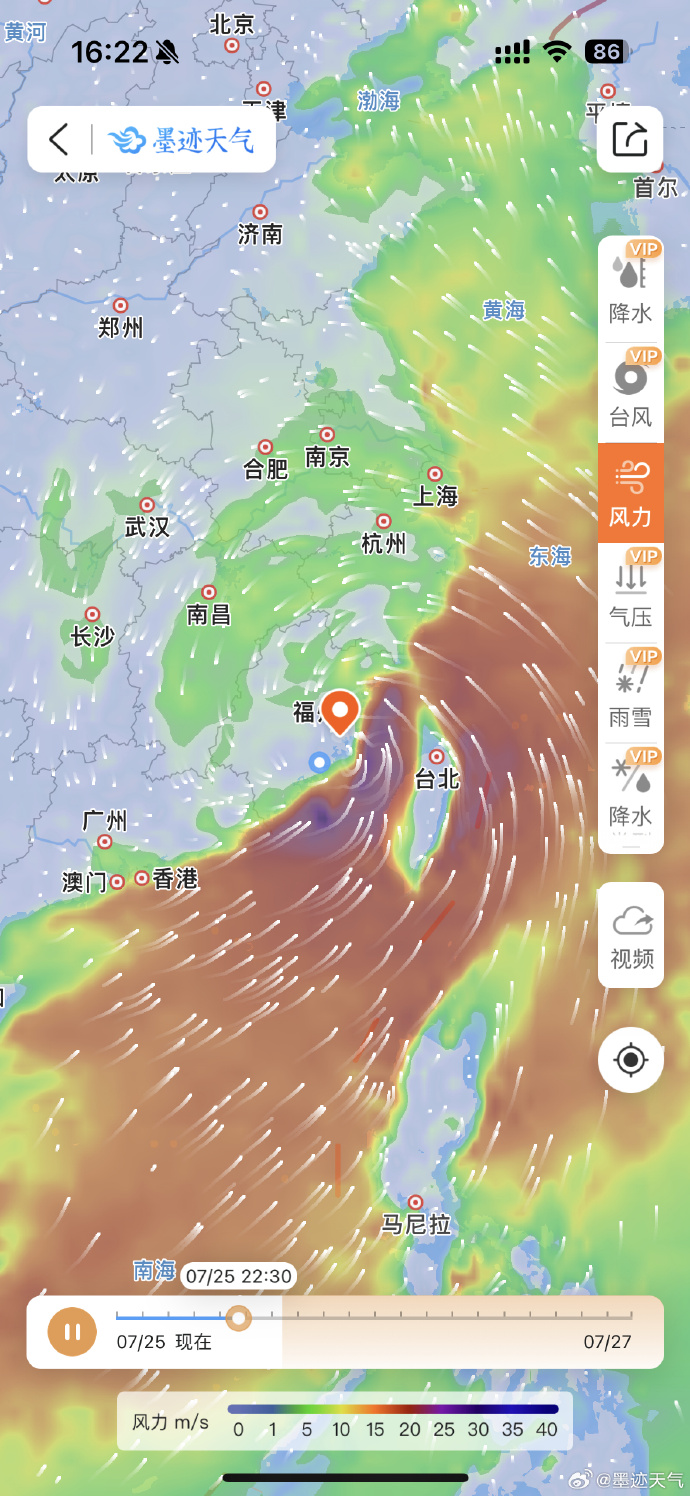Switch to the 台风 typhoon layer
This screenshot has width=690, height=1496.
coord(630,393)
